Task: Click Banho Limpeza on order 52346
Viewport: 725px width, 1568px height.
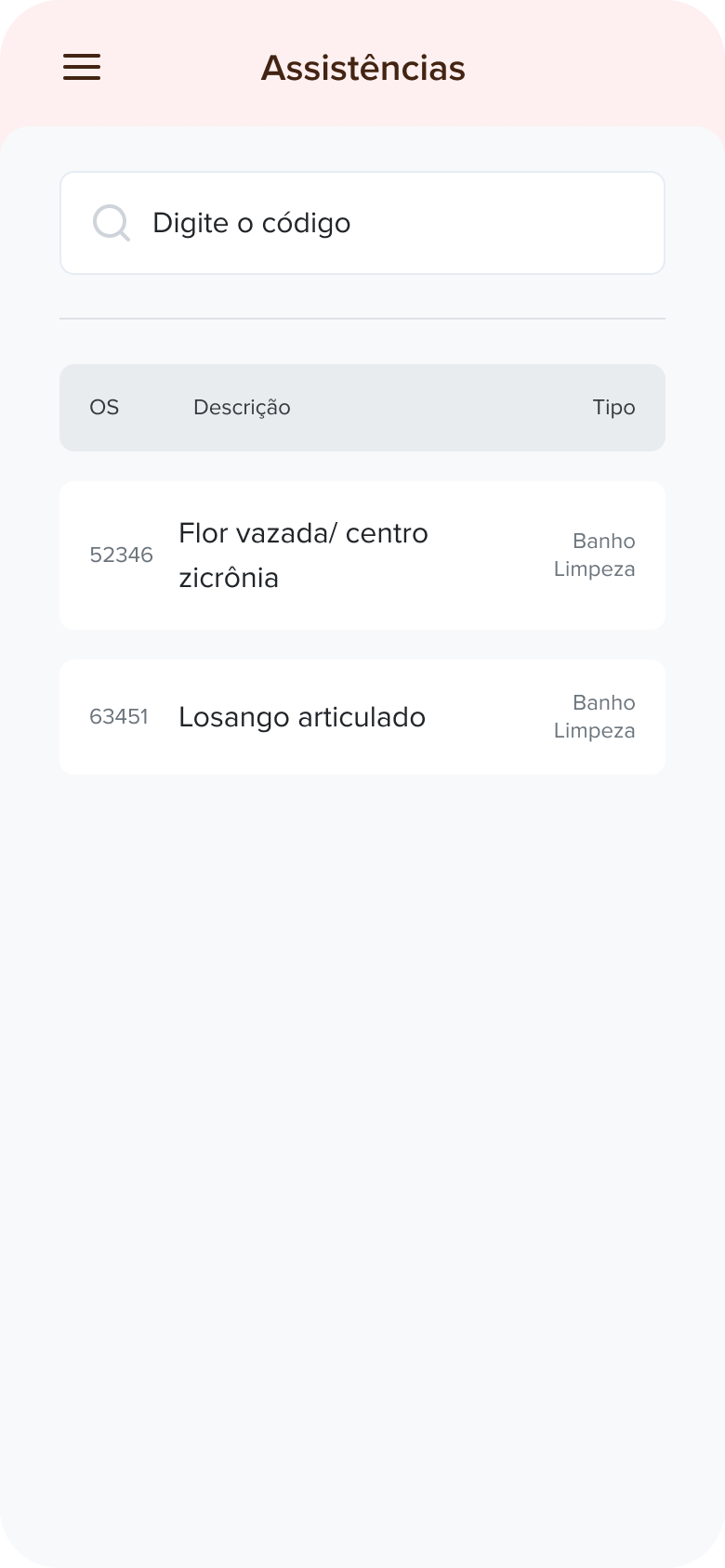Action: (595, 555)
